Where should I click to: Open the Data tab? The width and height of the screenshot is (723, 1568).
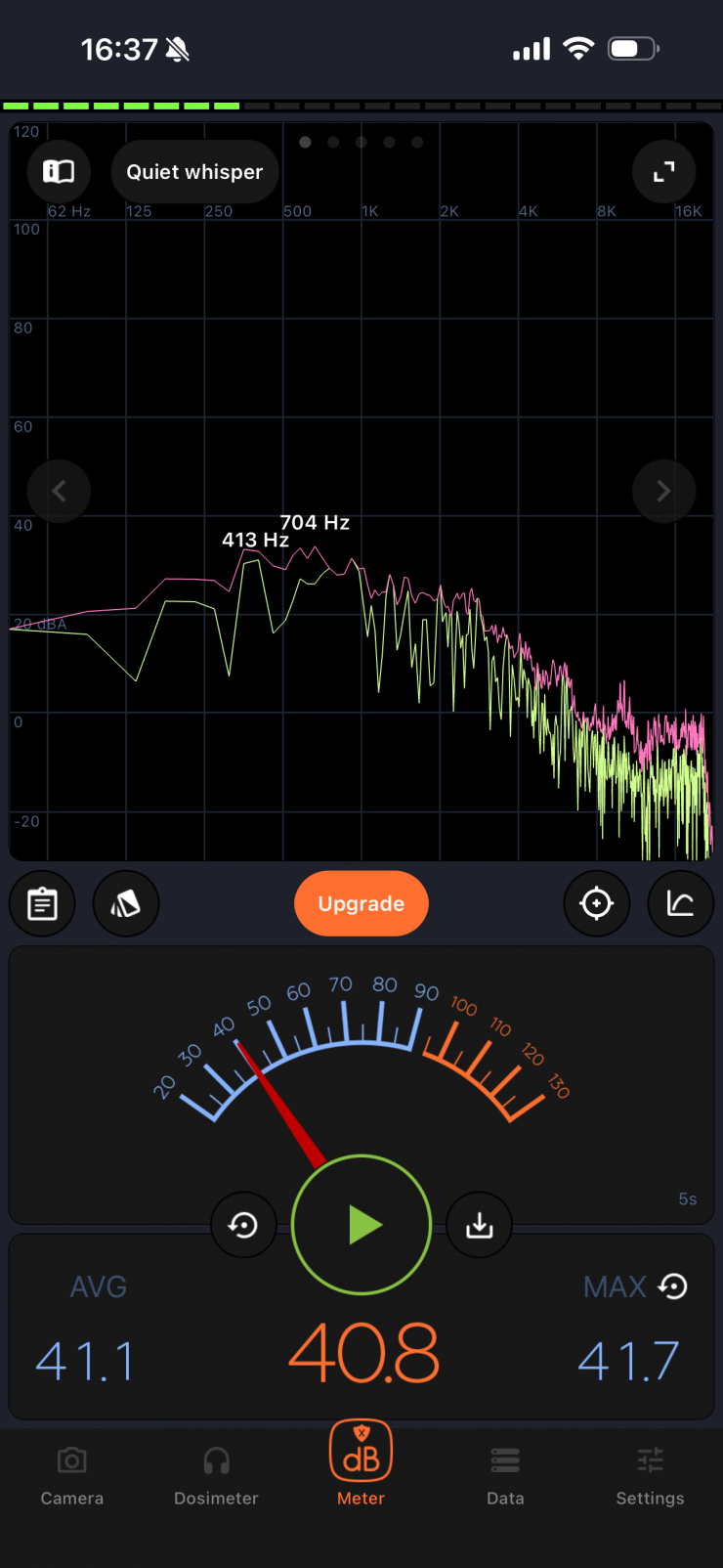click(505, 1476)
